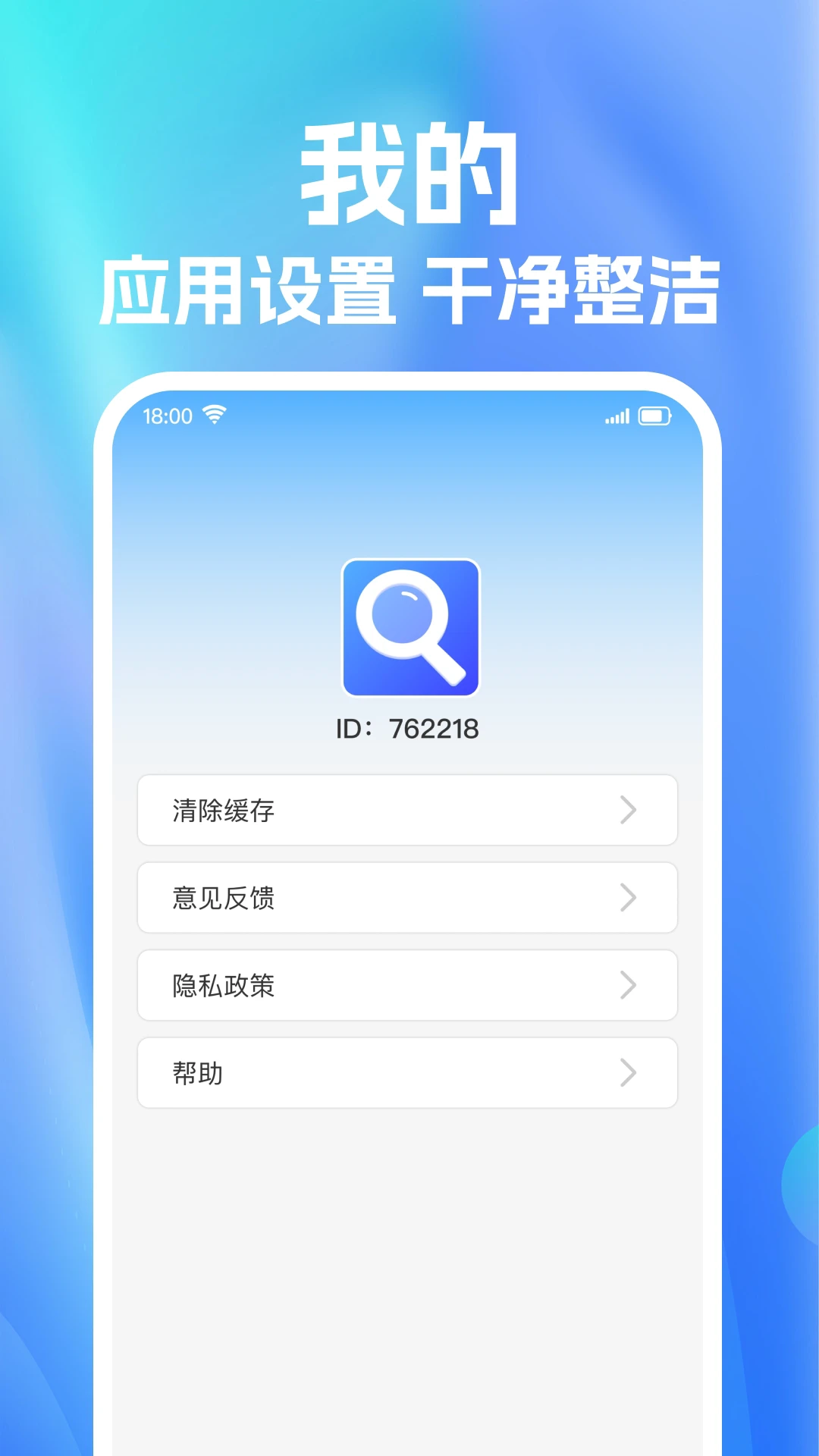Click the chevron next to 帮助

tap(628, 1073)
